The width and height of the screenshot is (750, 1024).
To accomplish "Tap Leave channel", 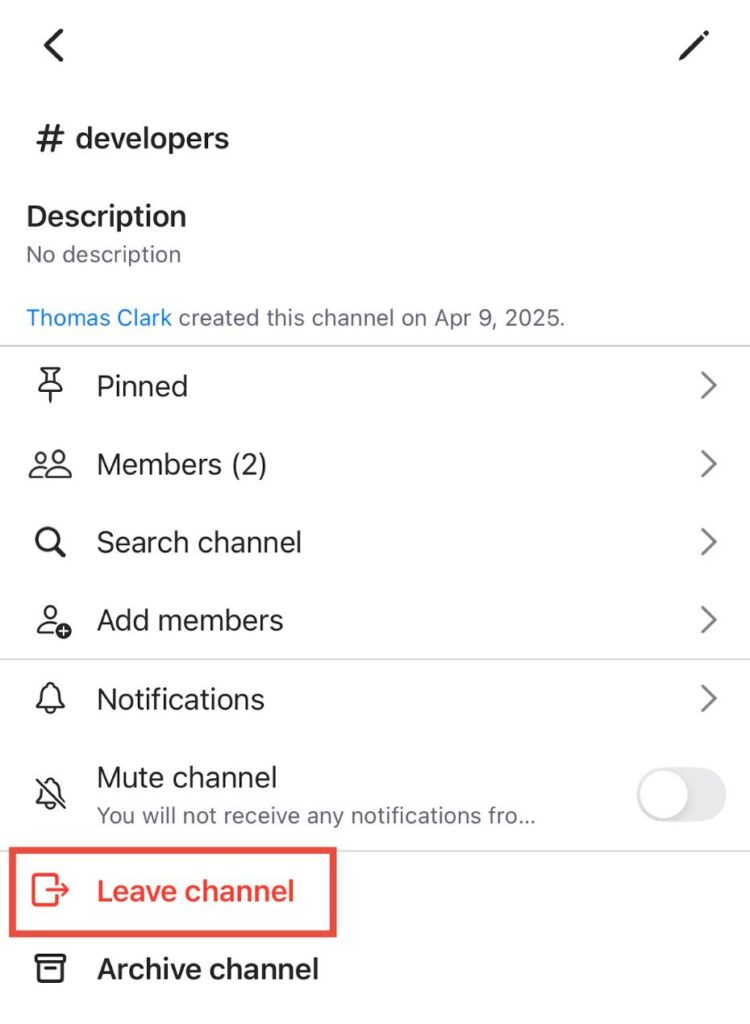I will (x=195, y=891).
